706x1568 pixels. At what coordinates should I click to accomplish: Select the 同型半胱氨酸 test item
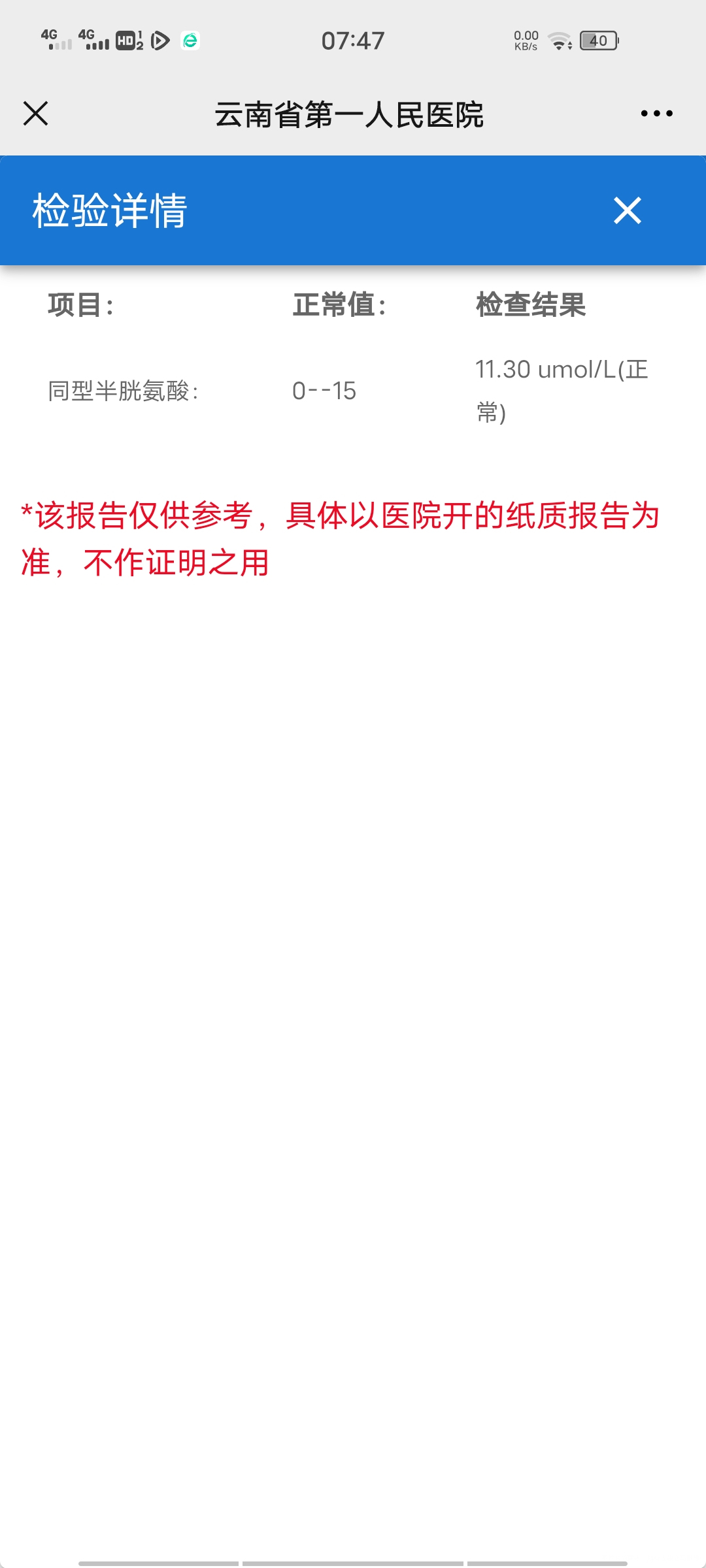coord(124,390)
